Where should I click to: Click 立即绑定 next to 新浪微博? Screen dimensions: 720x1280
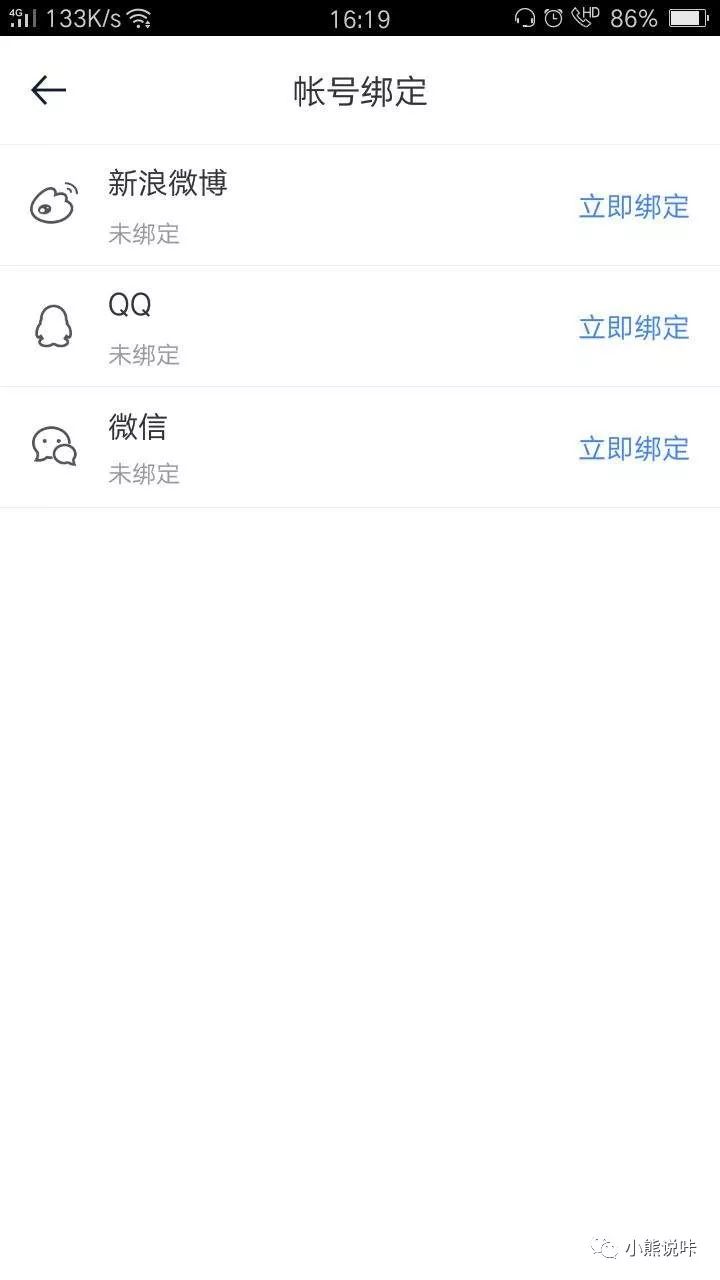[633, 206]
